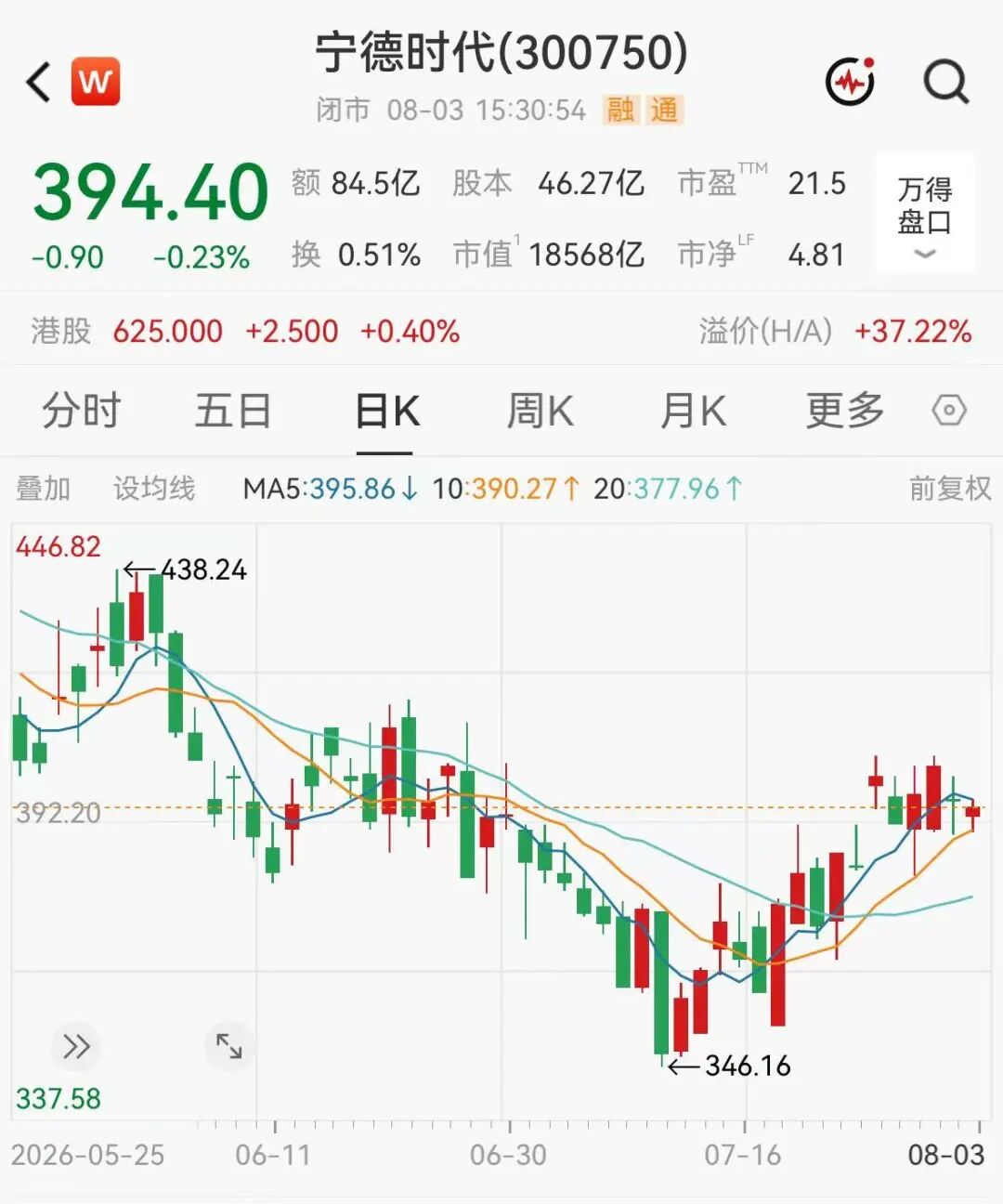This screenshot has width=1003, height=1204.
Task: Open 设均线 moving average settings
Action: point(154,488)
